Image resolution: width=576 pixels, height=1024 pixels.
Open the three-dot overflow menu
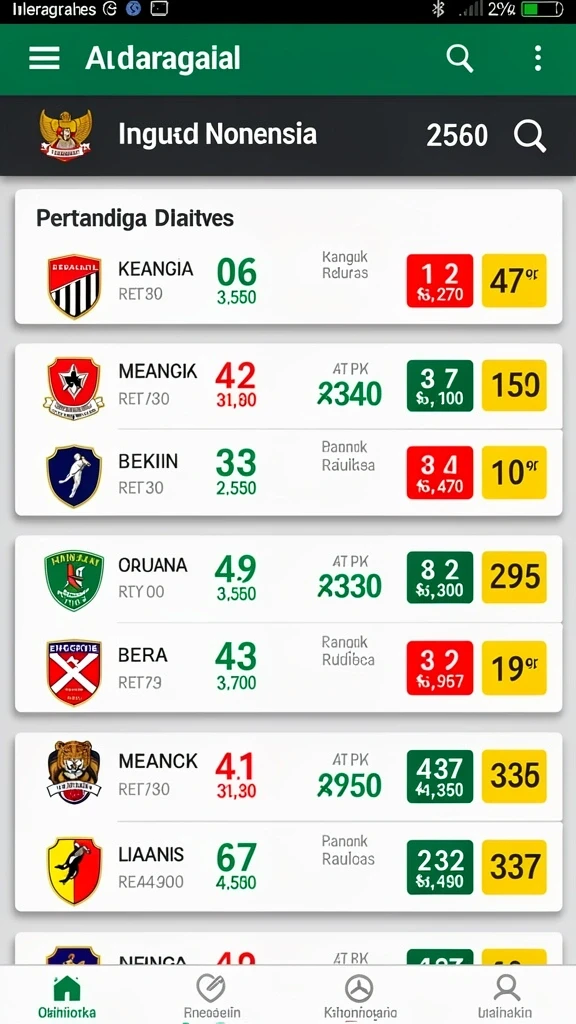[x=537, y=59]
